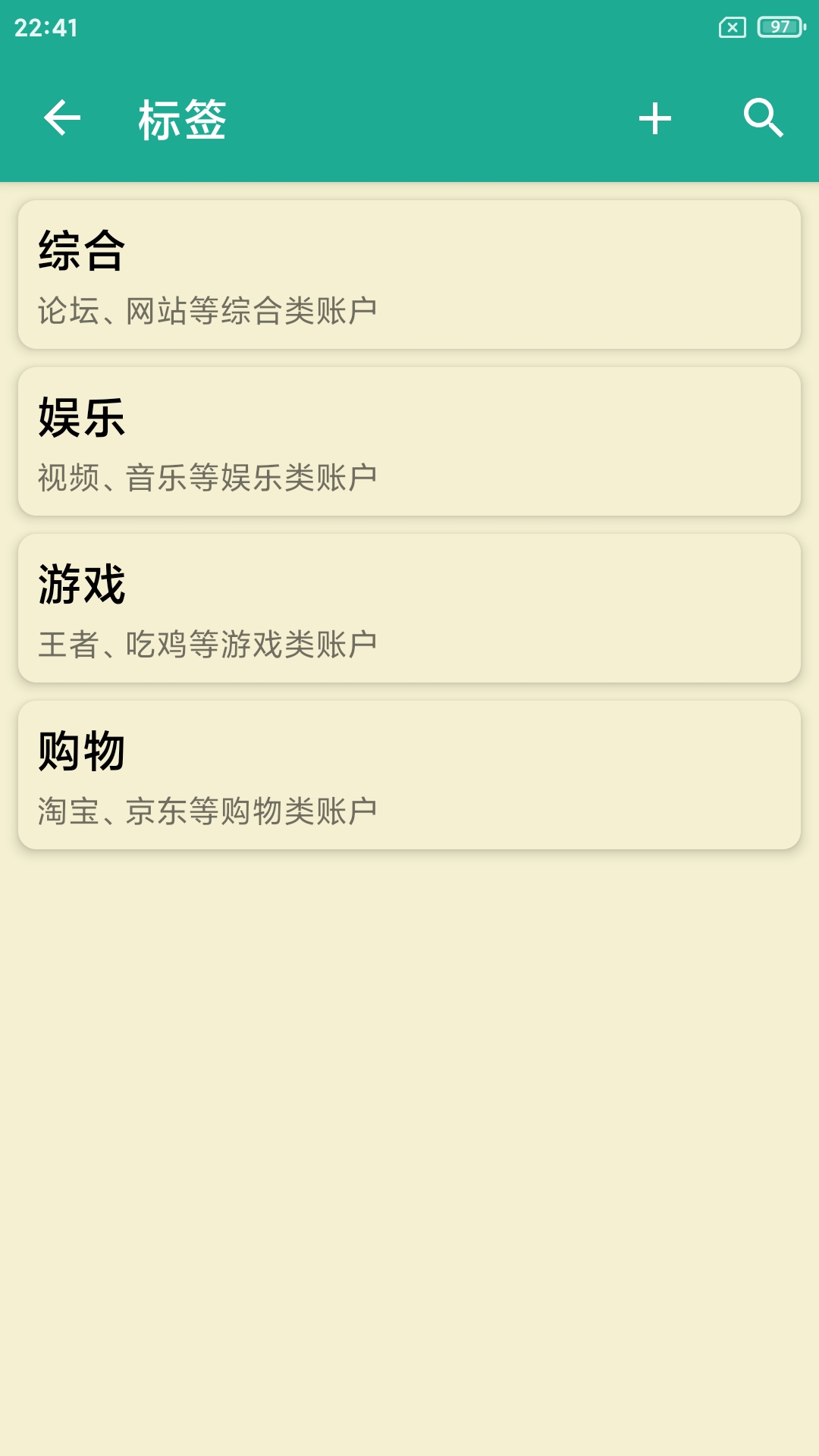
Task: Open the 娱乐 tag entry
Action: [409, 440]
